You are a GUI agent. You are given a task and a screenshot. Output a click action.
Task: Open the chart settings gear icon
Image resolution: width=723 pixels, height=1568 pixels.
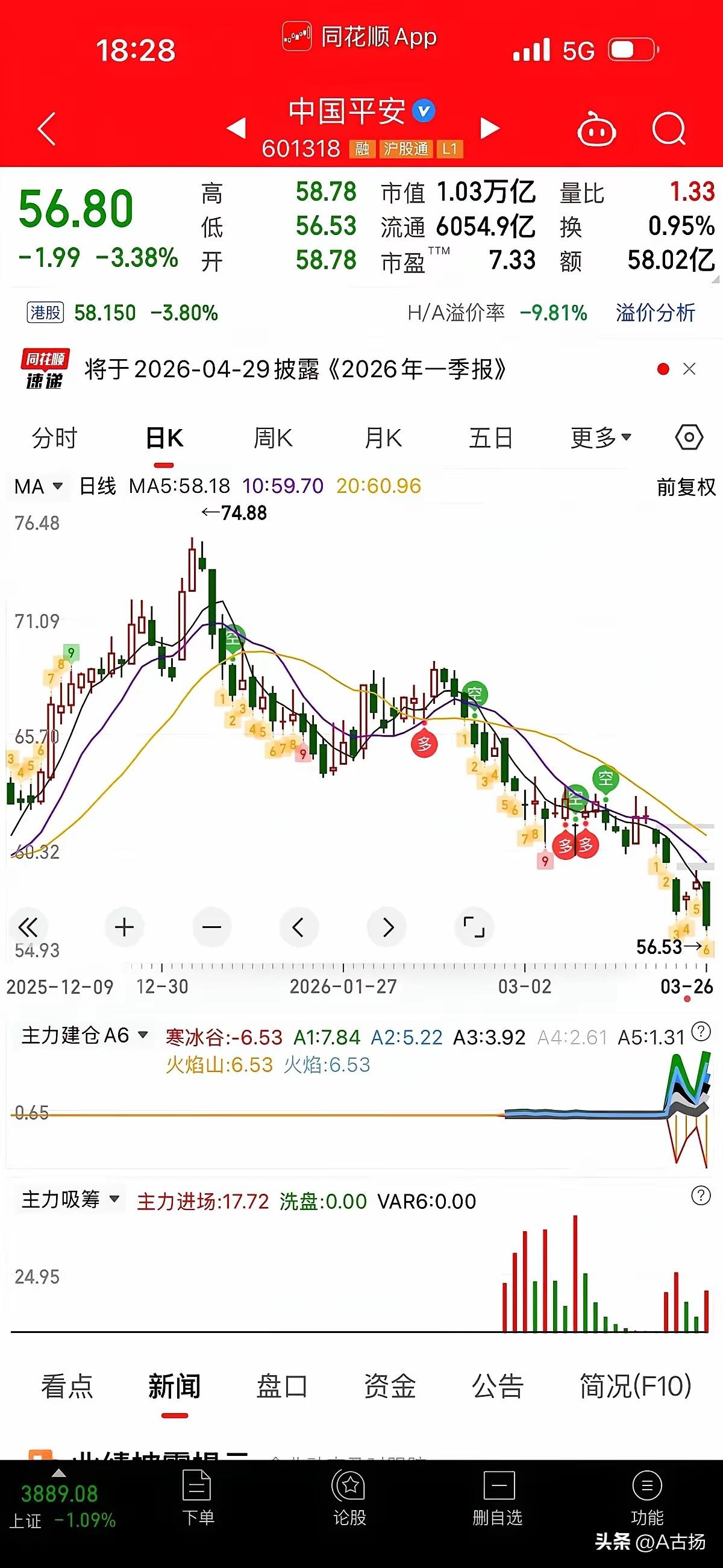pos(688,436)
